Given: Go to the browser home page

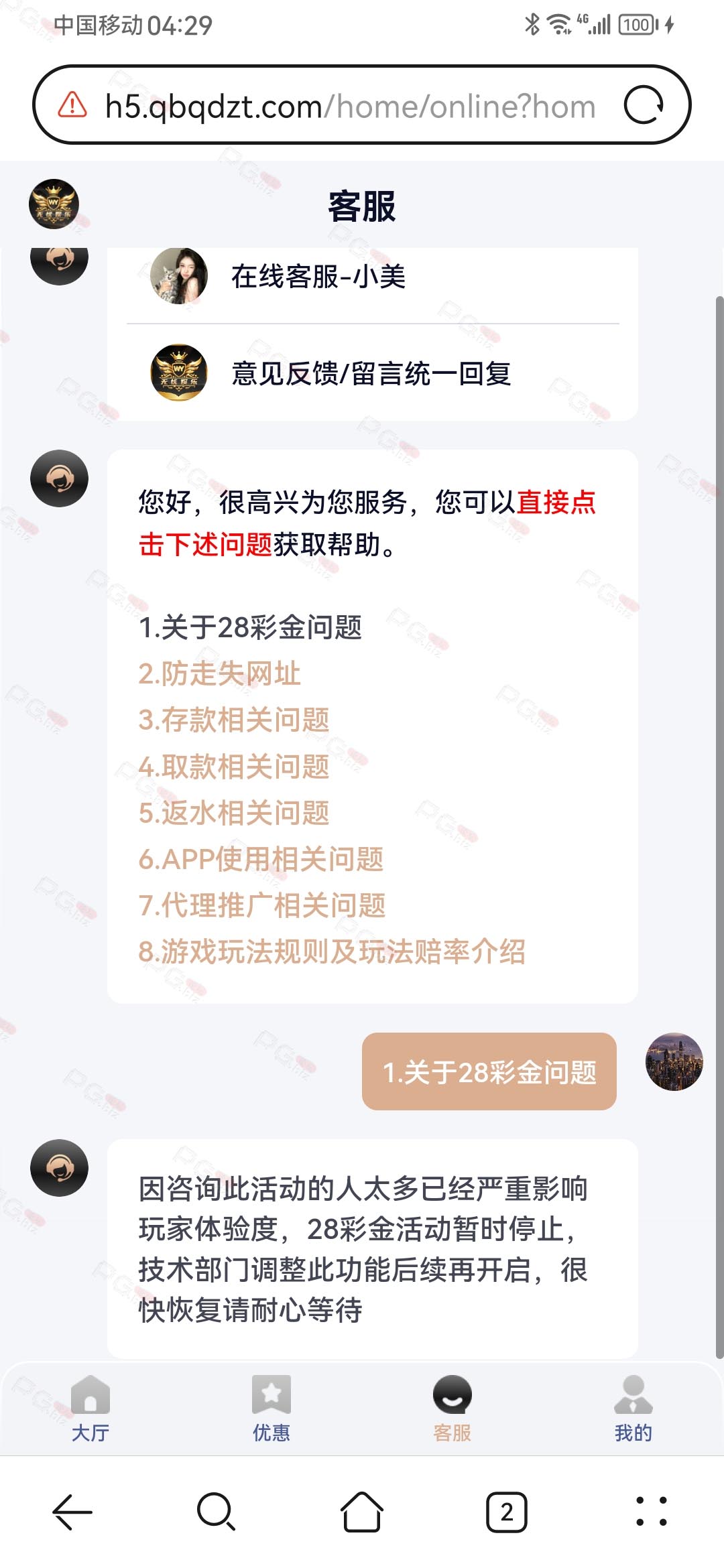Looking at the screenshot, I should (x=362, y=1512).
